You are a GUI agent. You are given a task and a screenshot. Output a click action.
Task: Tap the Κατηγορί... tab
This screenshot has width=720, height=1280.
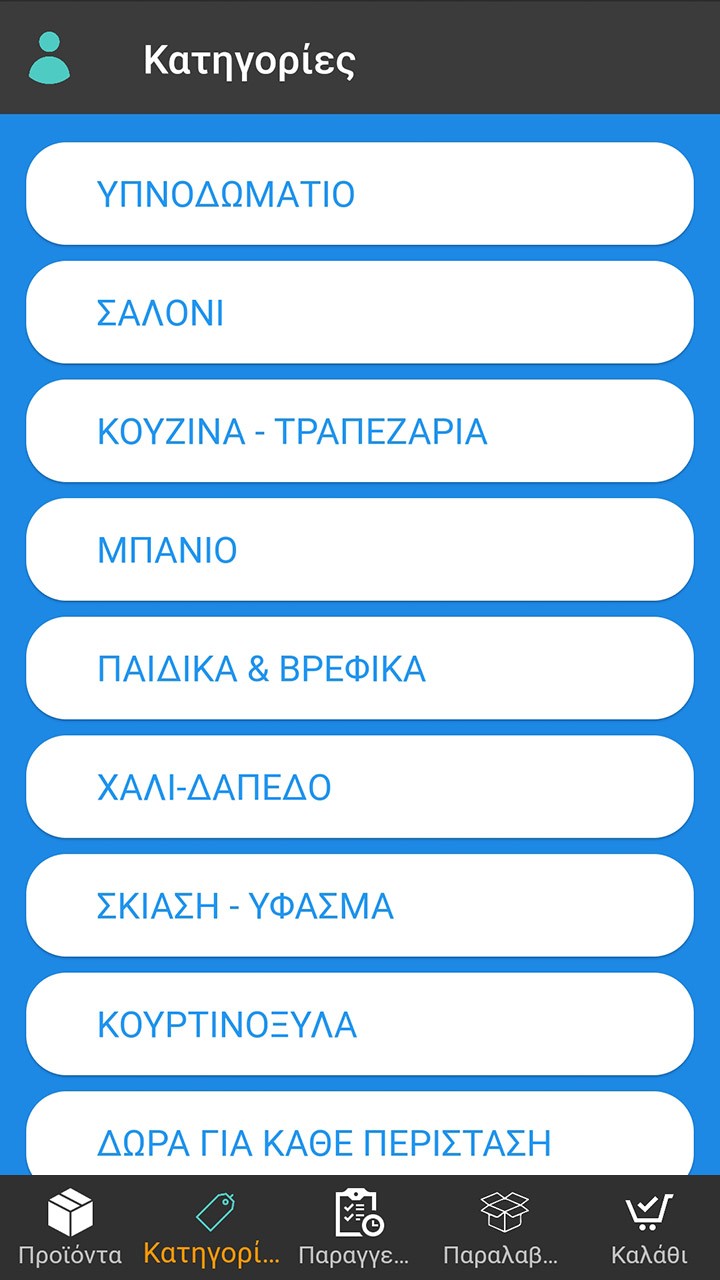tap(212, 1228)
